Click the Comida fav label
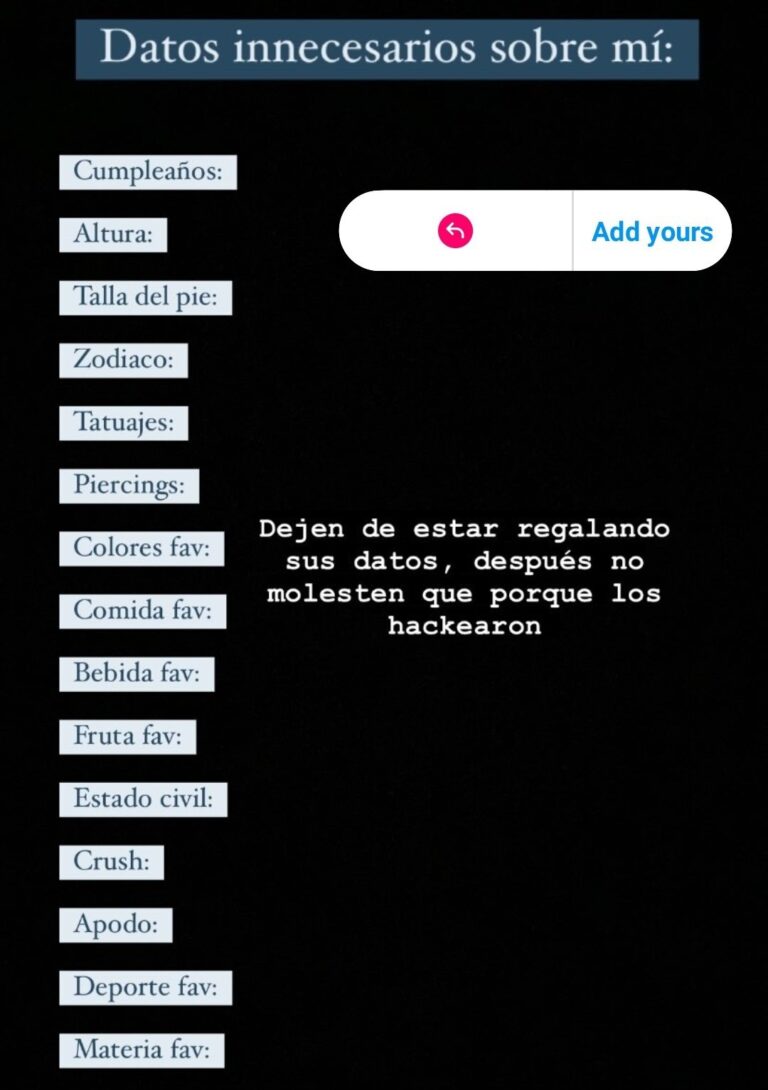Viewport: 768px width, 1090px height. click(142, 611)
